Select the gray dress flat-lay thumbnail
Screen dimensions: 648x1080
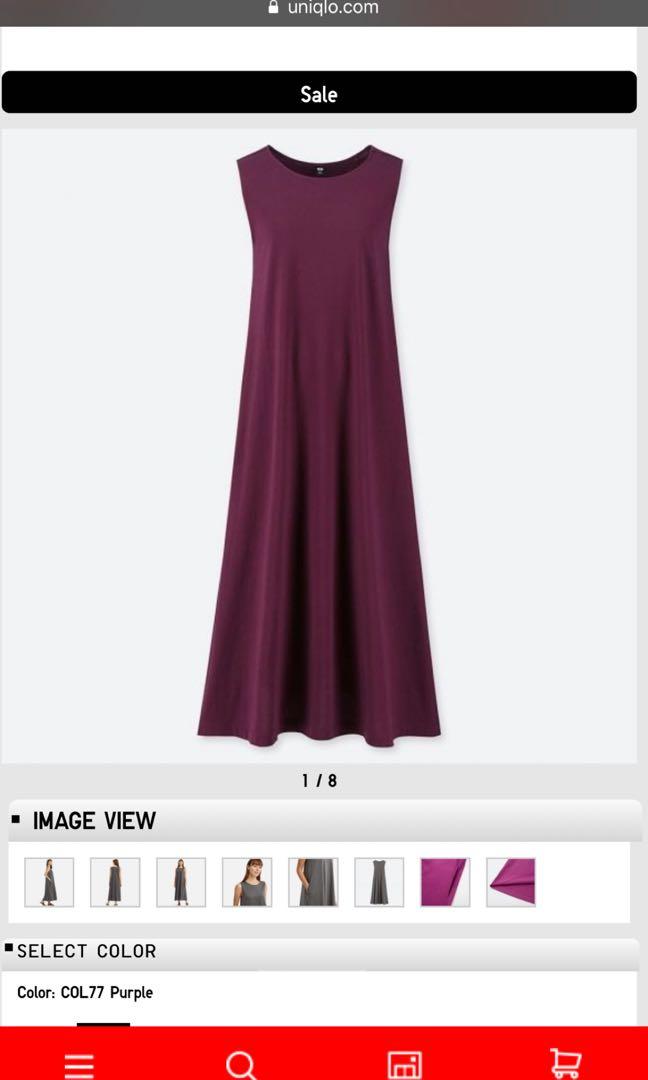[x=379, y=882]
